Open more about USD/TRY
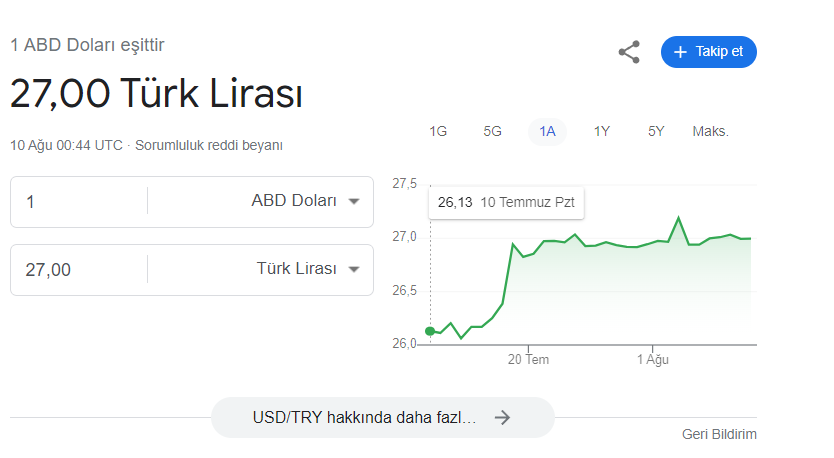 coord(382,418)
